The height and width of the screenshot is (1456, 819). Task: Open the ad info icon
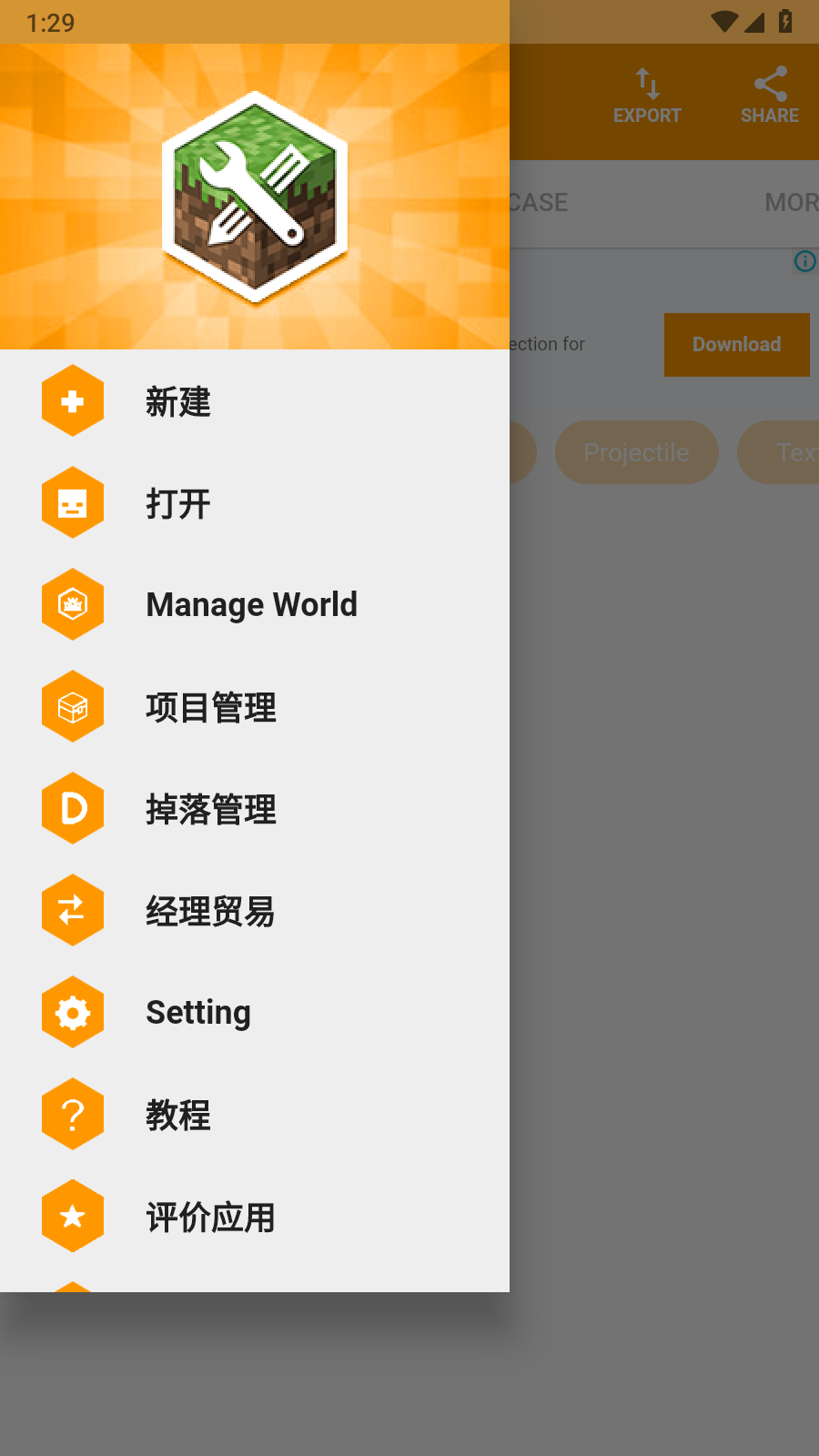point(805,262)
